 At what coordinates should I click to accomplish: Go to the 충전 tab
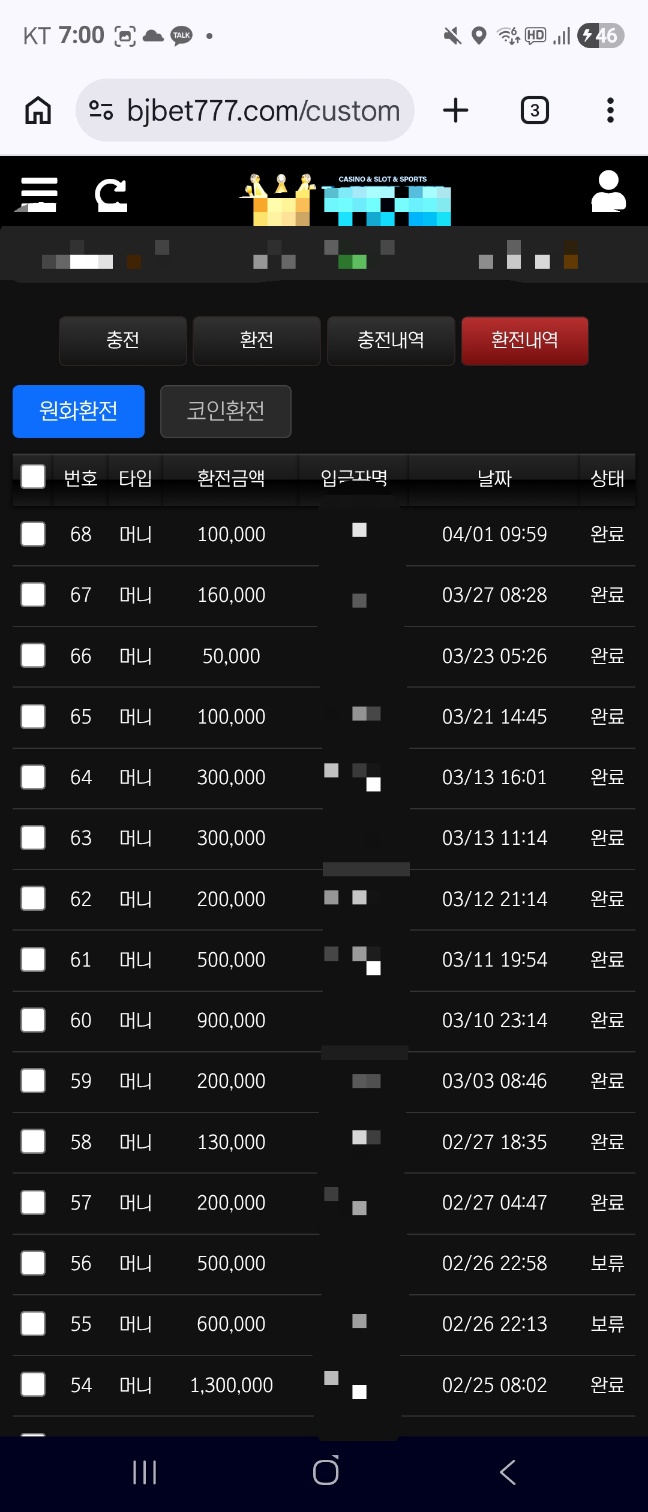pos(123,340)
